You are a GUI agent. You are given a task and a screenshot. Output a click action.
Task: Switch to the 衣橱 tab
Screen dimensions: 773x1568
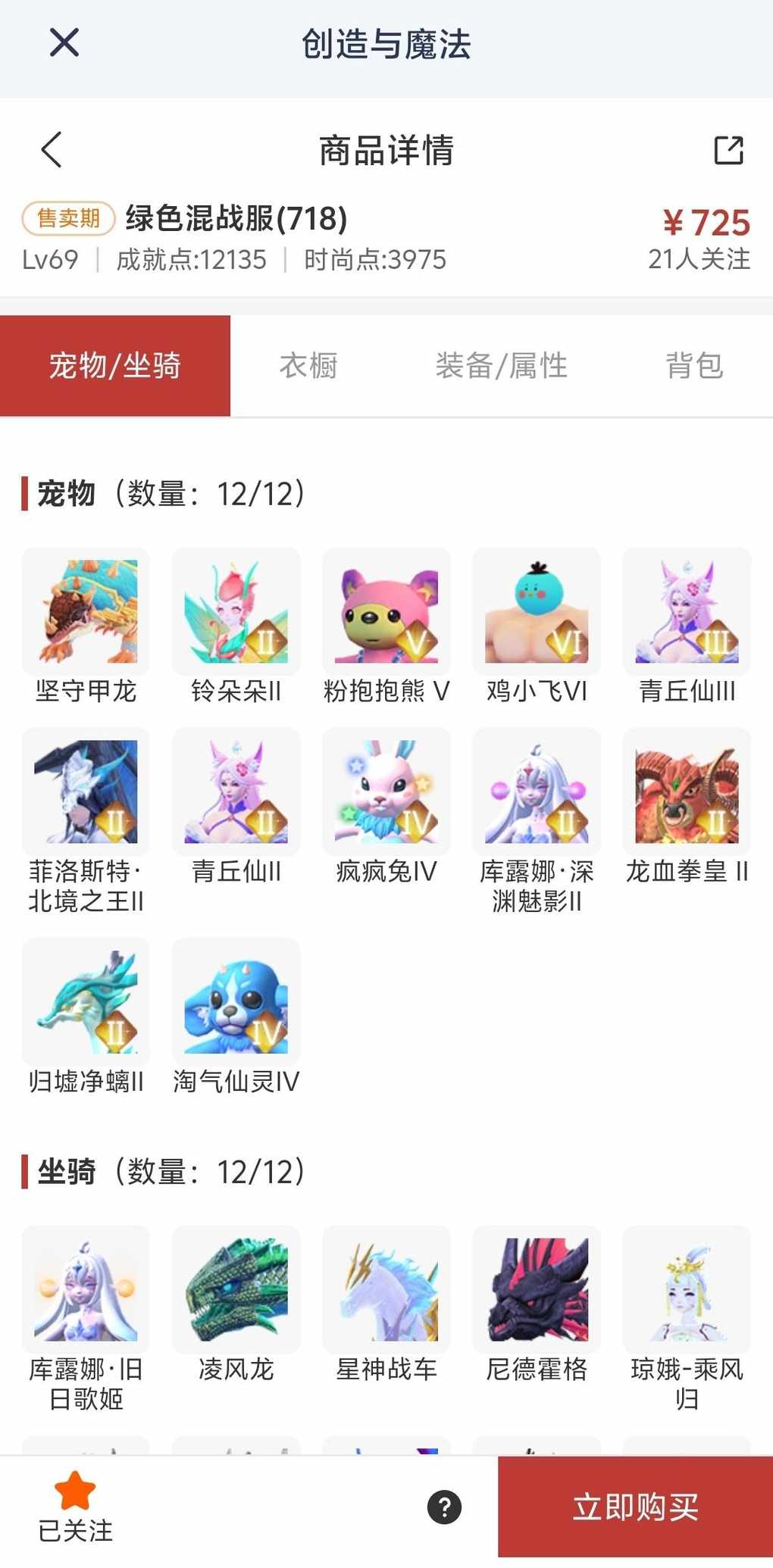(x=308, y=366)
